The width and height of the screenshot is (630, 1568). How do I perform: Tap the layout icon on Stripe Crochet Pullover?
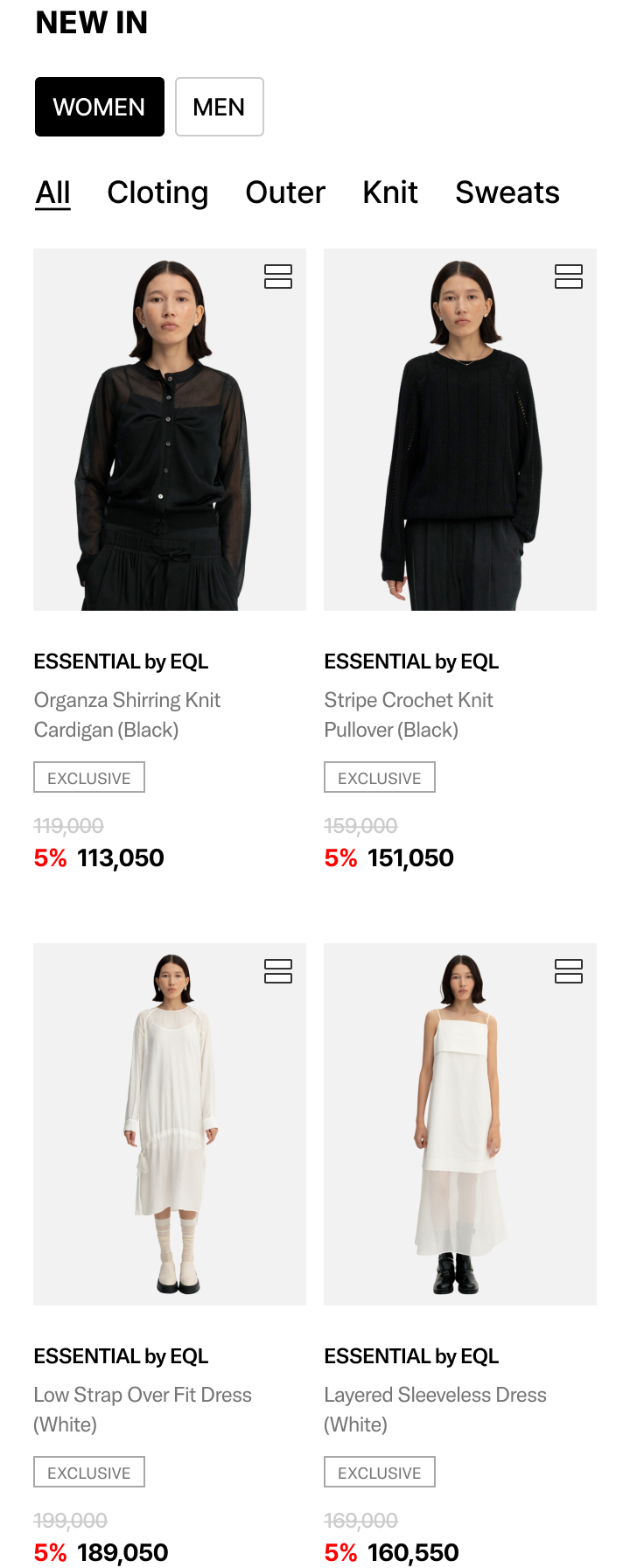569,276
